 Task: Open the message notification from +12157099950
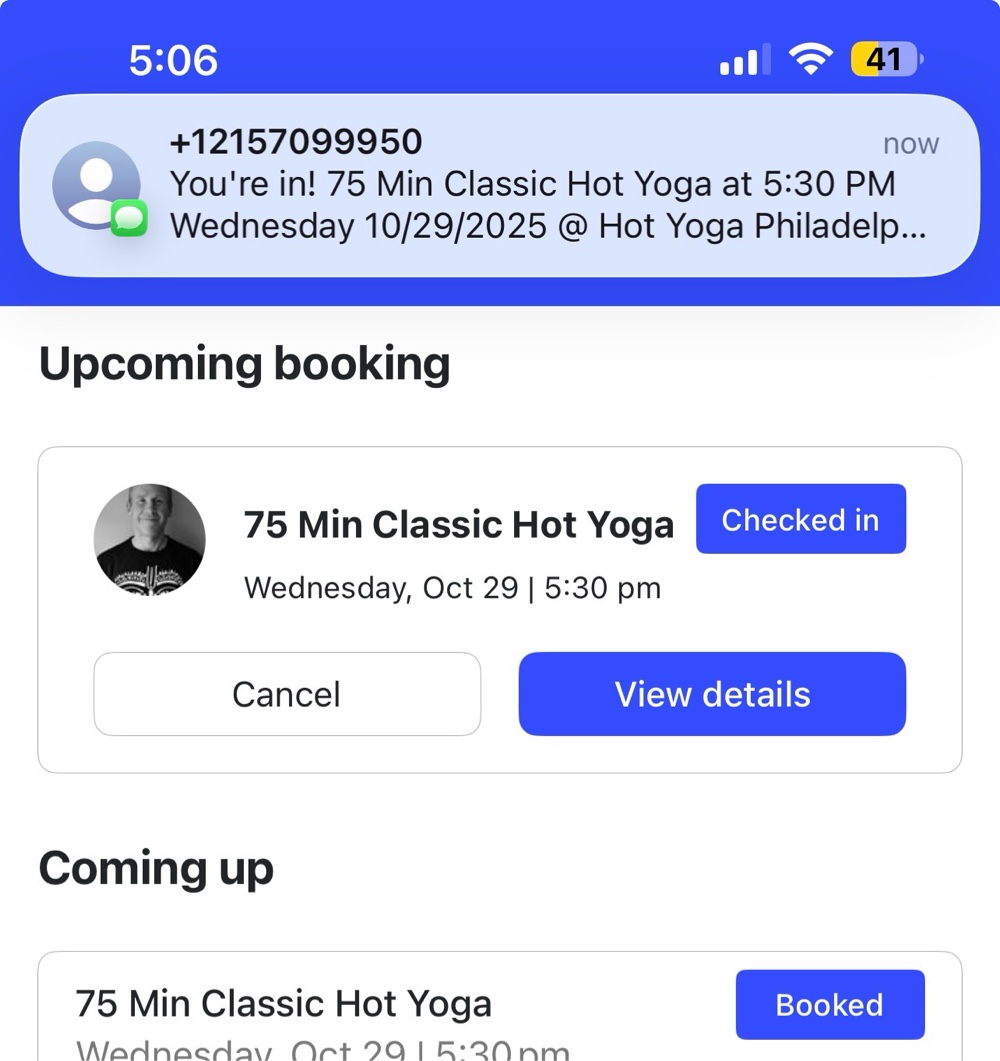pos(500,185)
